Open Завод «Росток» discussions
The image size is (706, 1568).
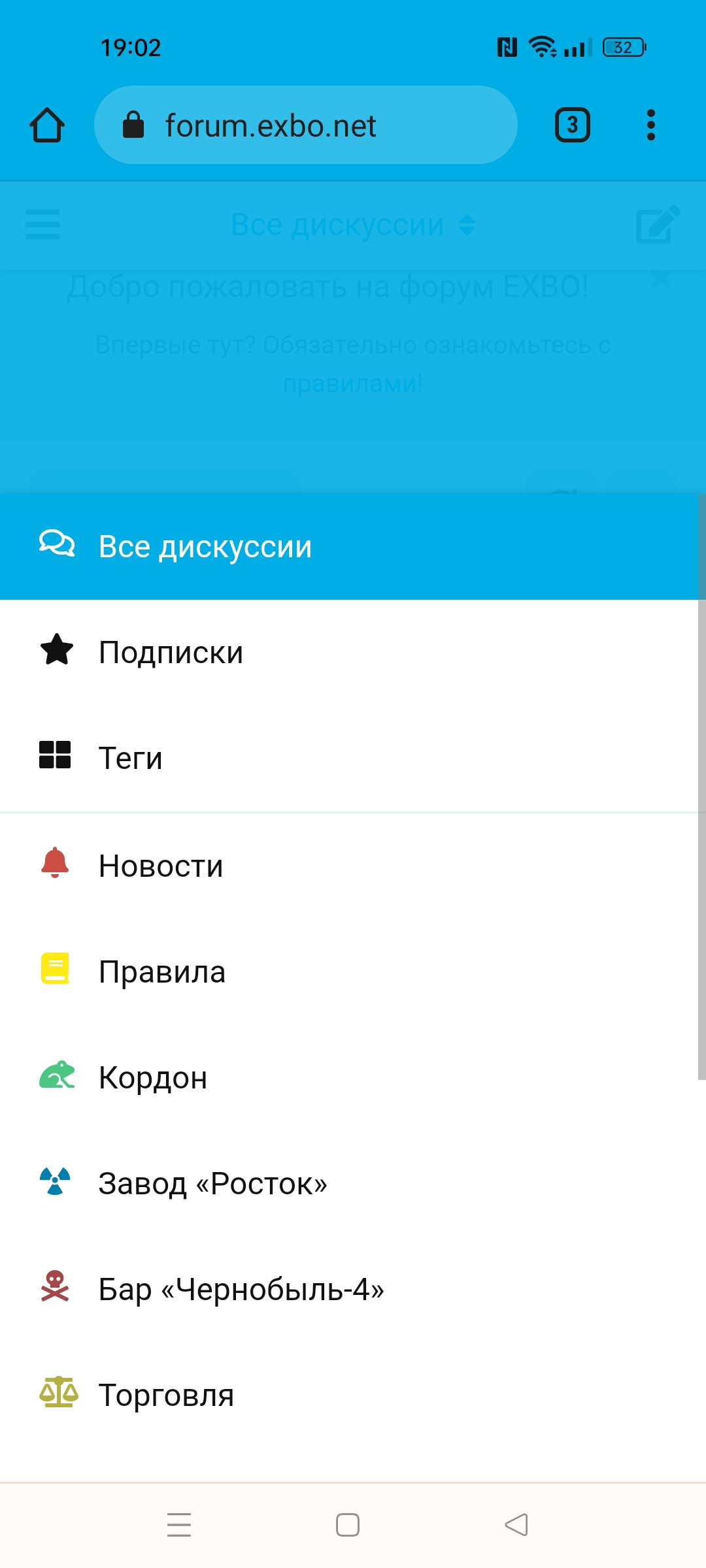click(212, 1183)
